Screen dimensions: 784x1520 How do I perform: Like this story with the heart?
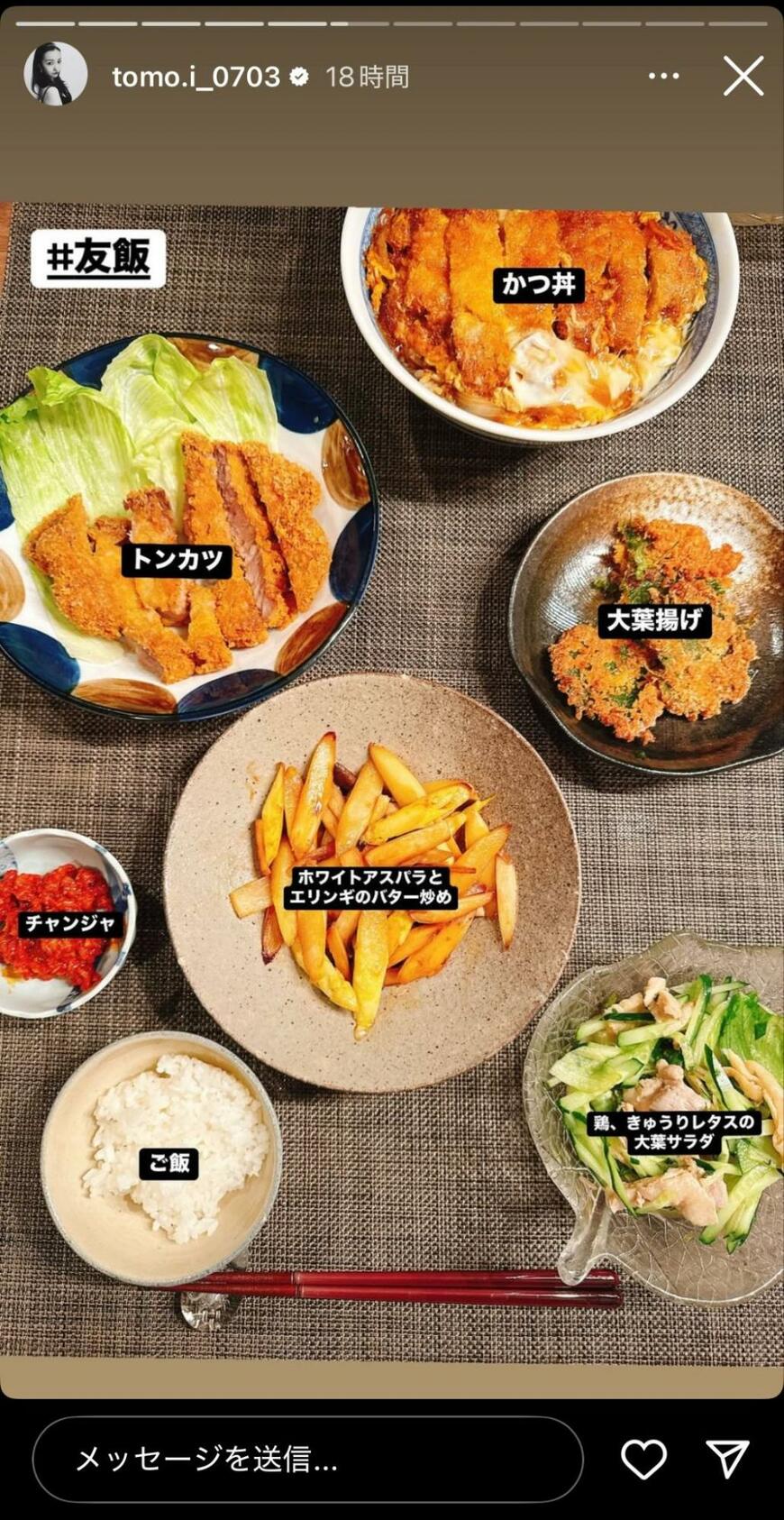tap(643, 1459)
